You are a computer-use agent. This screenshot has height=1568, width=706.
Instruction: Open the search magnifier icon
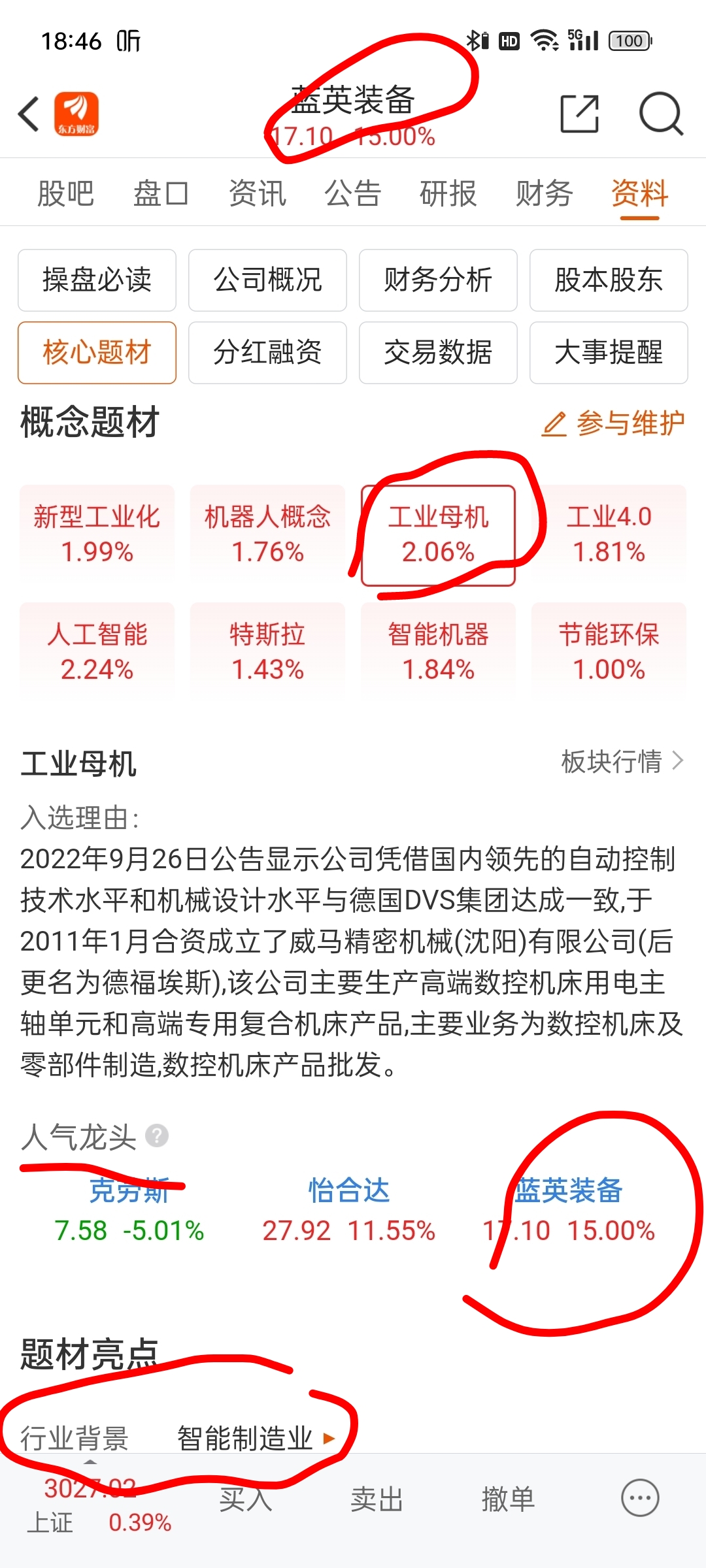[x=660, y=113]
